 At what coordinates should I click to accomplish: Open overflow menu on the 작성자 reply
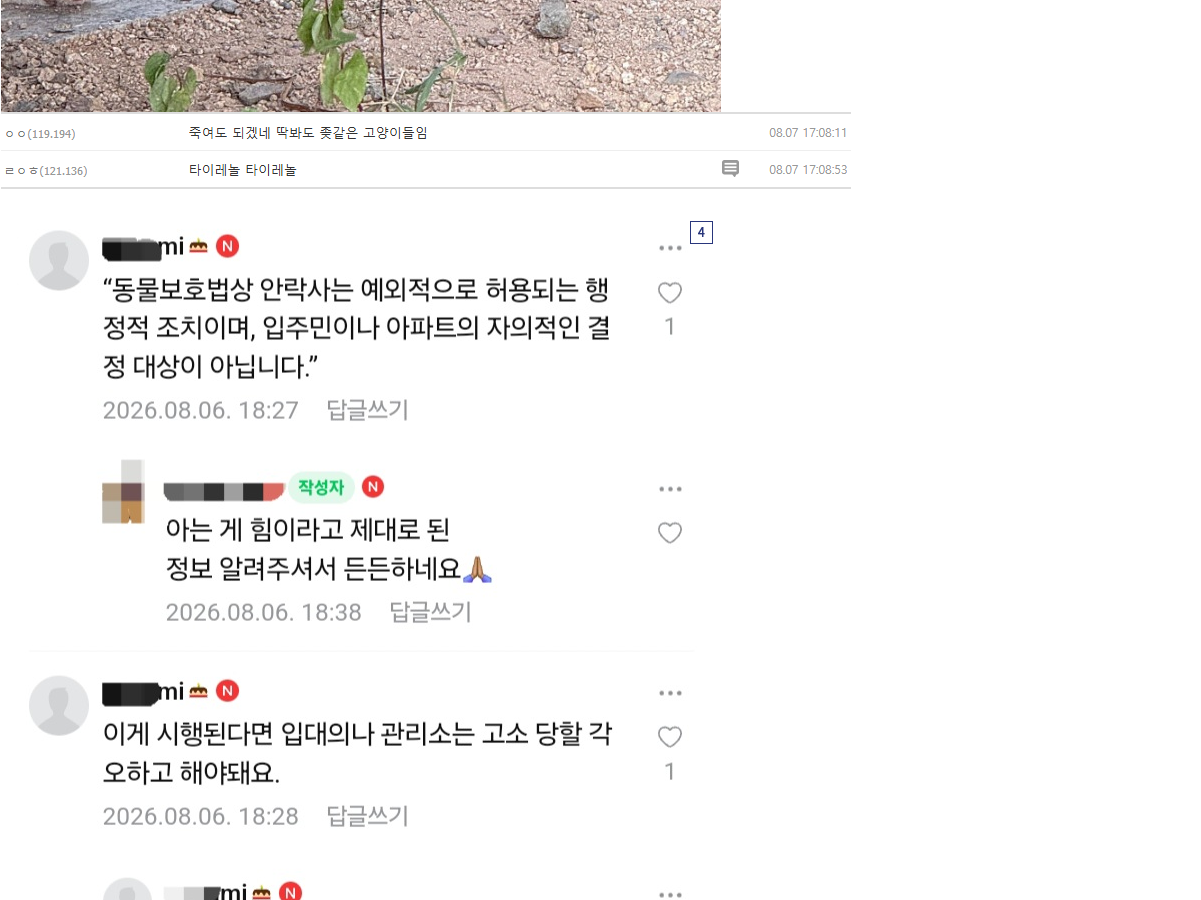670,489
